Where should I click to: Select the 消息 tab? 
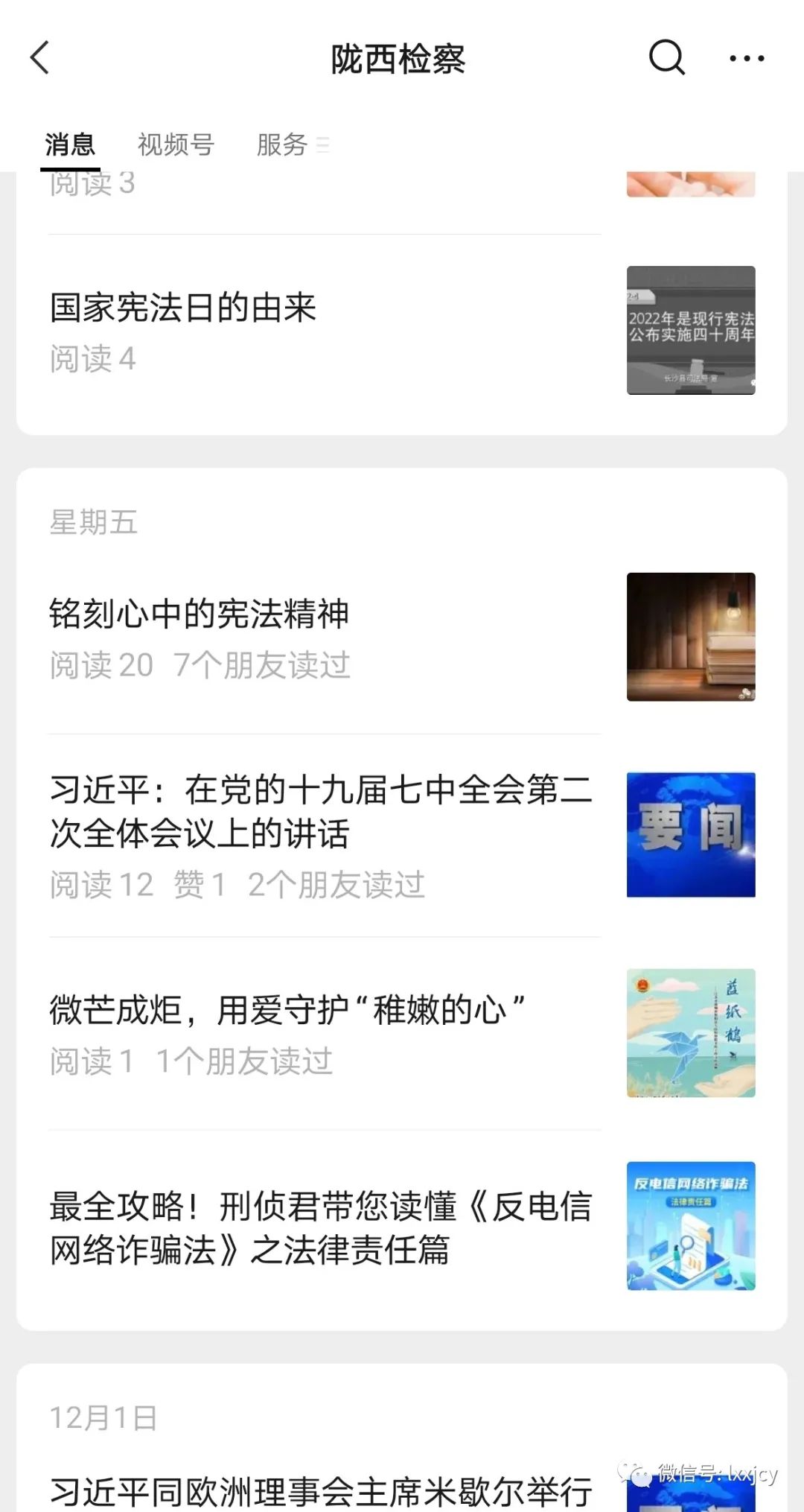tap(70, 144)
